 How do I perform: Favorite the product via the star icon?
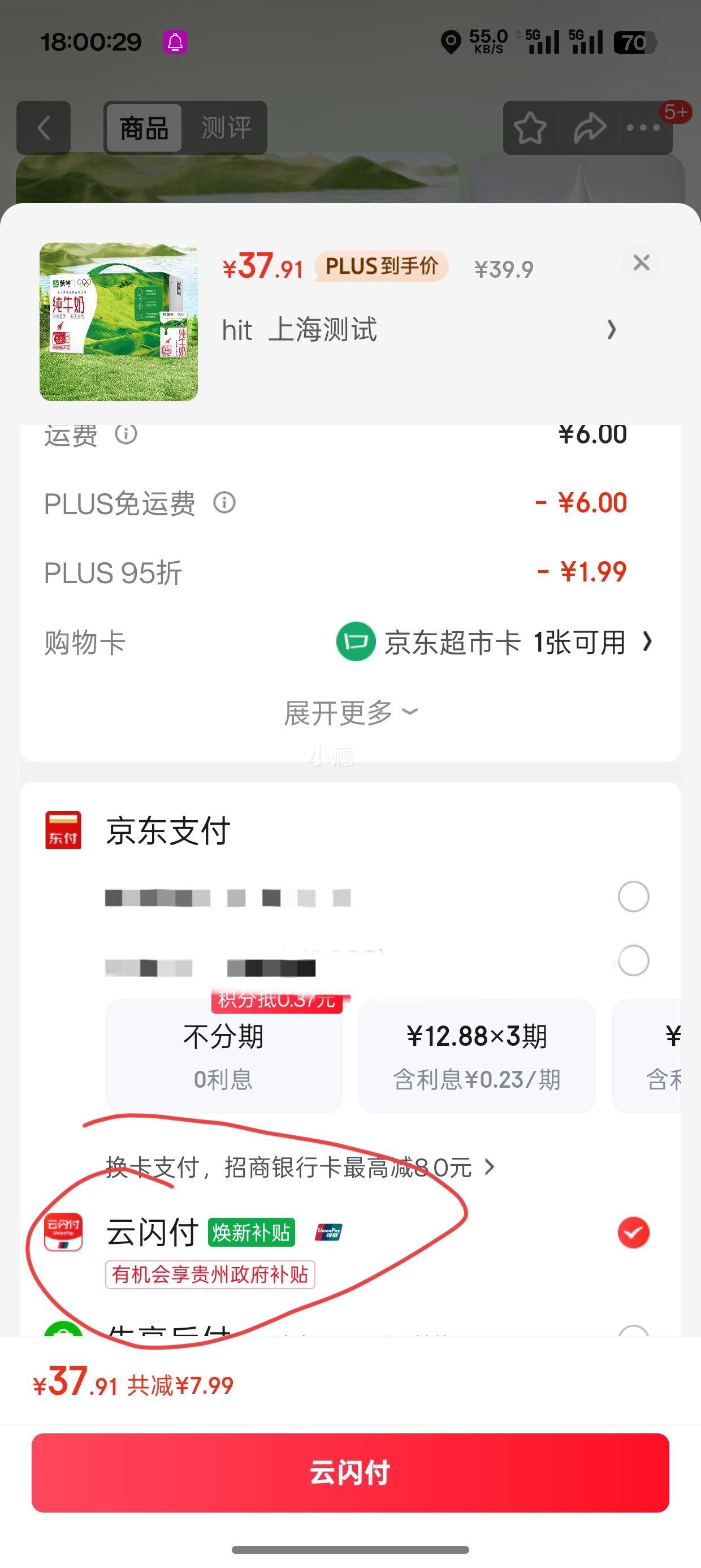[x=529, y=127]
